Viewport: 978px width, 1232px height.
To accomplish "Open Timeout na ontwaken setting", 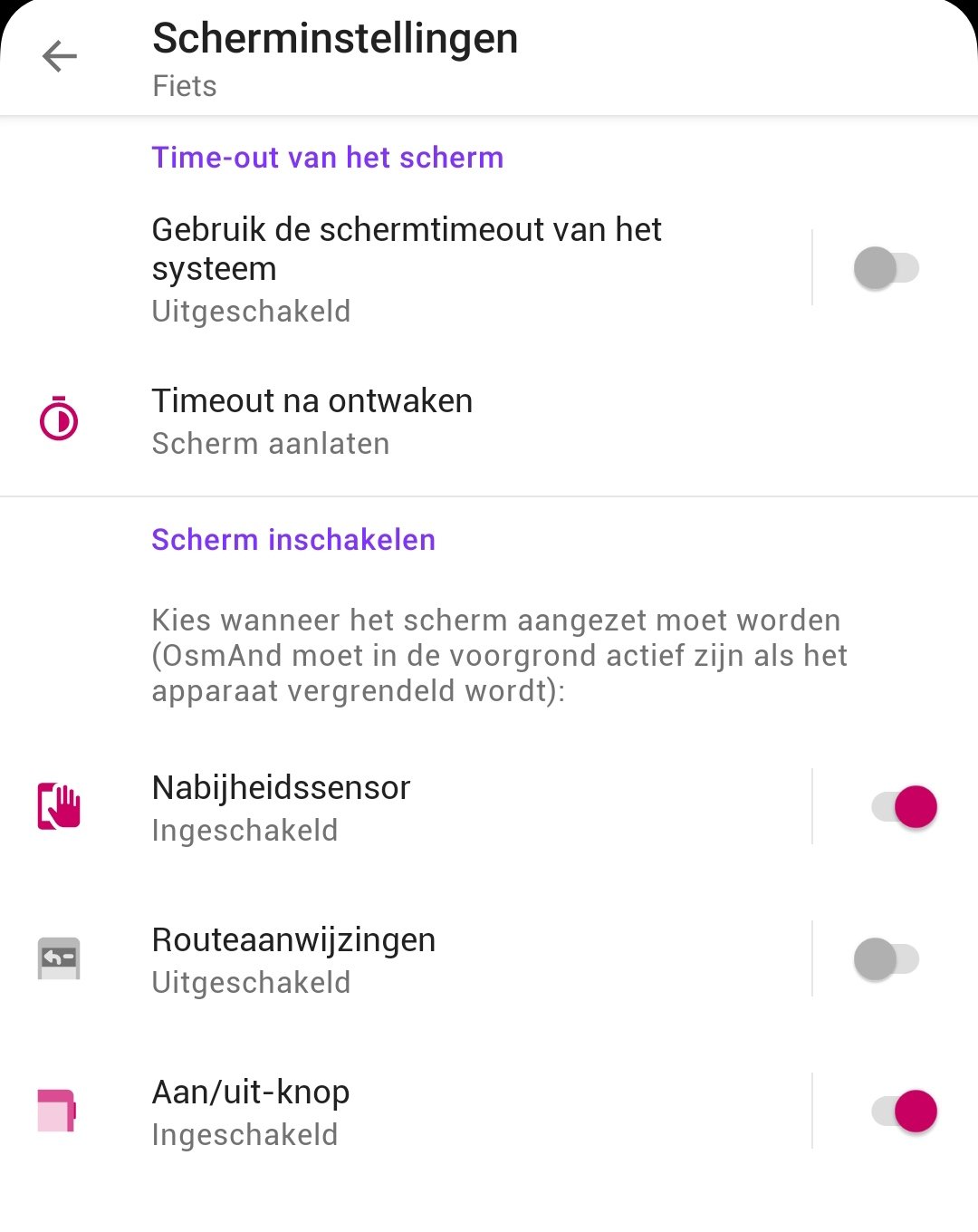I will point(312,421).
